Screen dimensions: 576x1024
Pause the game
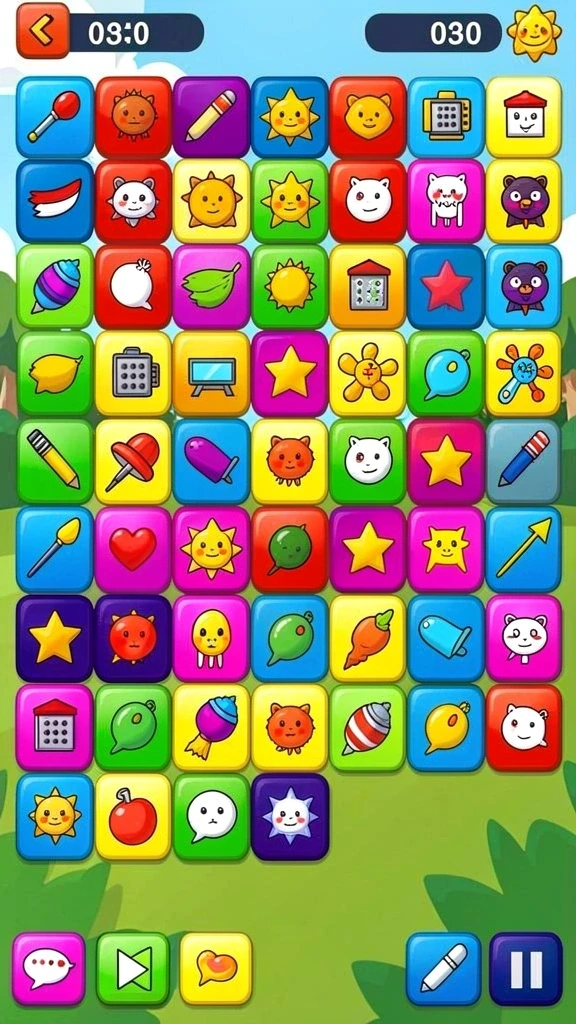pos(526,968)
